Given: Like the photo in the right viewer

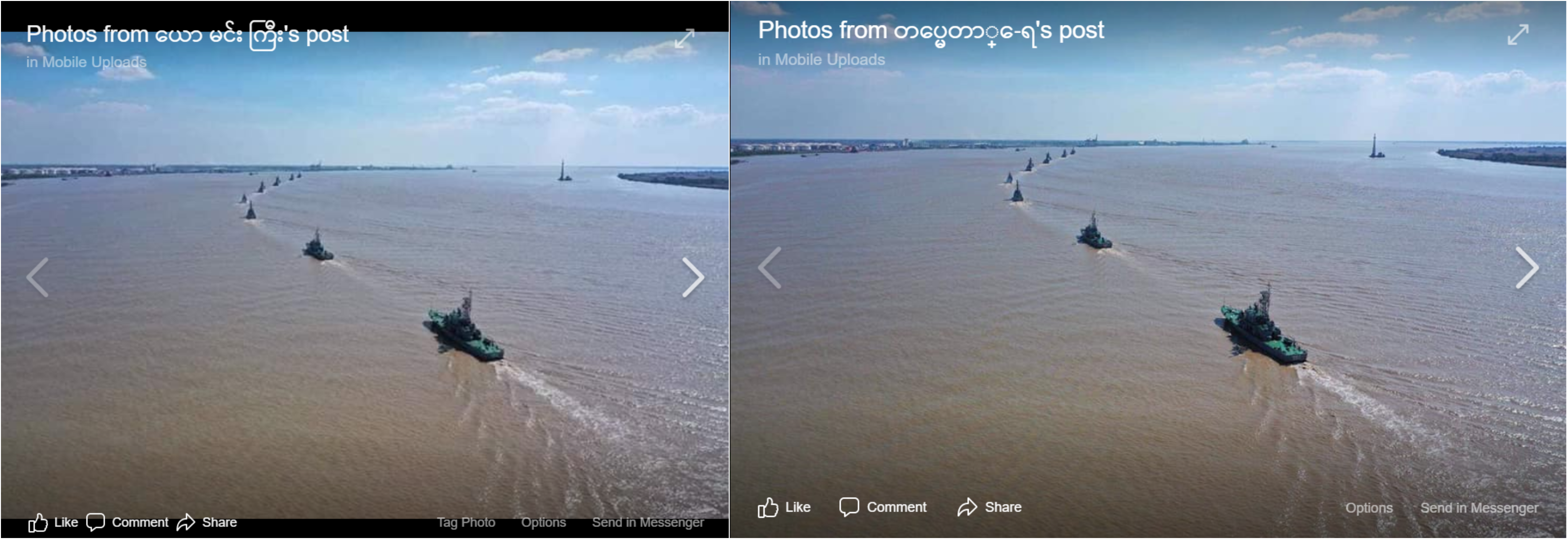Looking at the screenshot, I should point(784,507).
